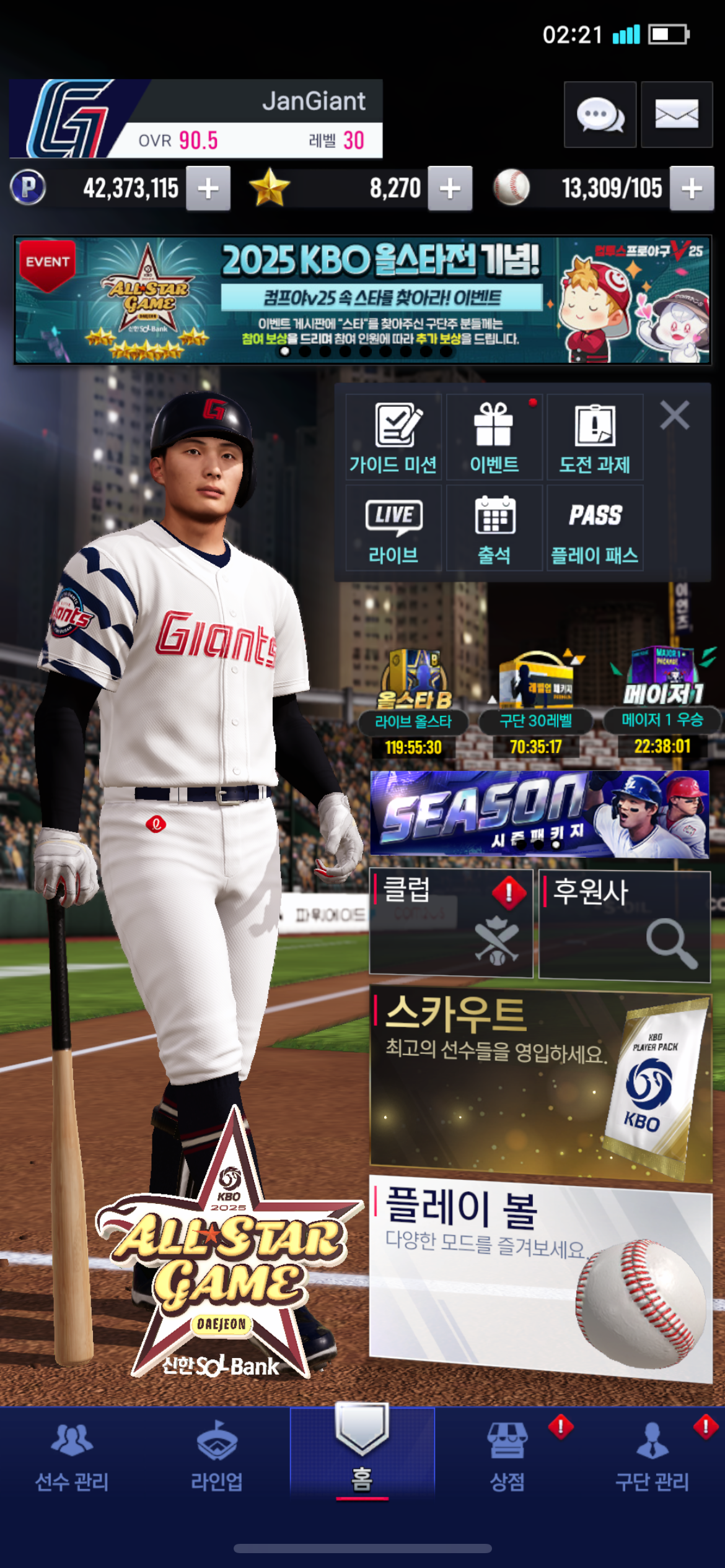Open the 라이브 menu
The height and width of the screenshot is (1568, 725).
point(393,528)
